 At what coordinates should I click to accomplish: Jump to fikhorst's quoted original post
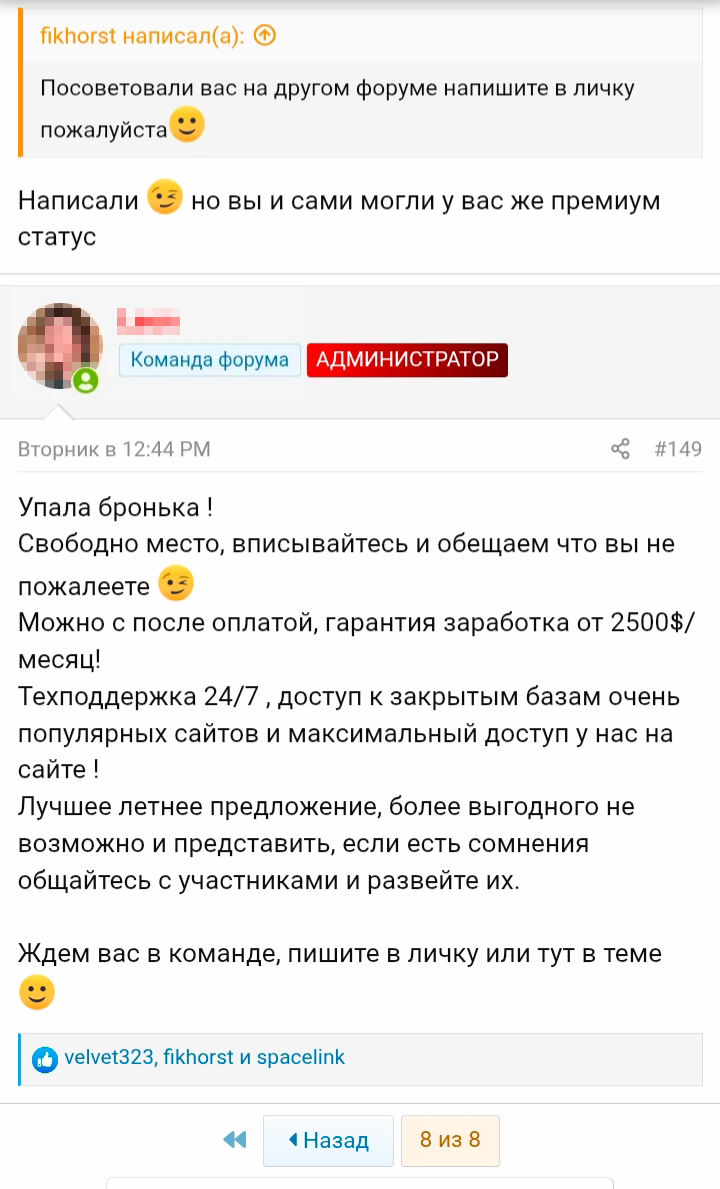pyautogui.click(x=265, y=36)
